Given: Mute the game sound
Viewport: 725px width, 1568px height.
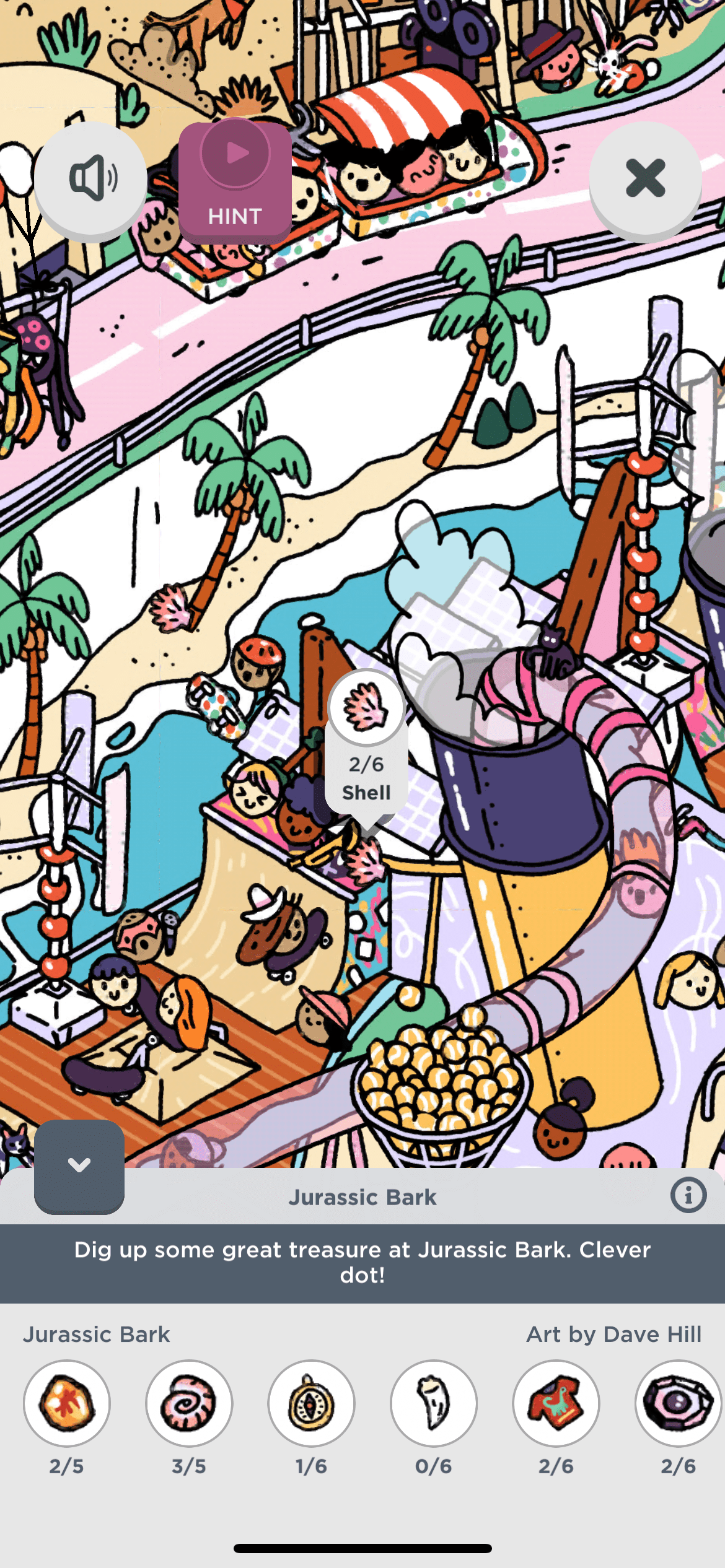Looking at the screenshot, I should [90, 178].
